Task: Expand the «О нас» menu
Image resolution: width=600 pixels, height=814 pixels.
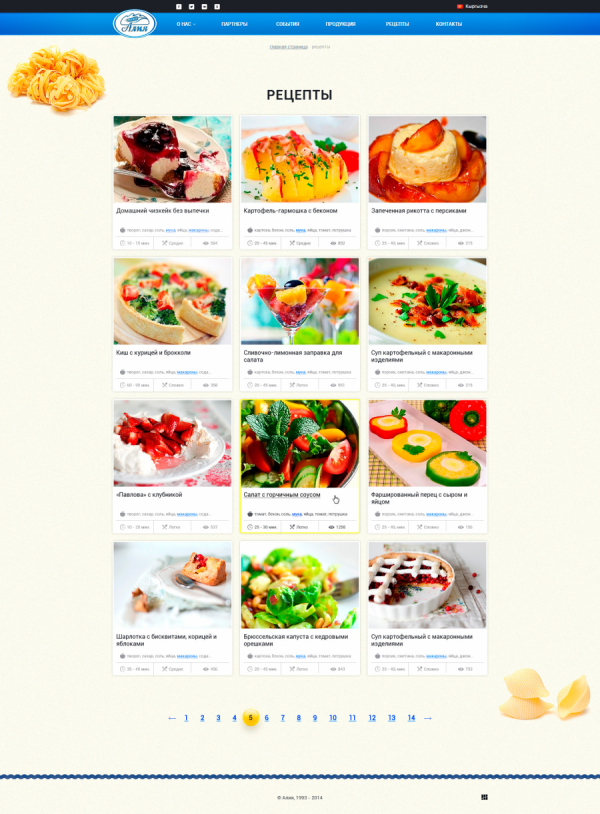Action: (185, 23)
